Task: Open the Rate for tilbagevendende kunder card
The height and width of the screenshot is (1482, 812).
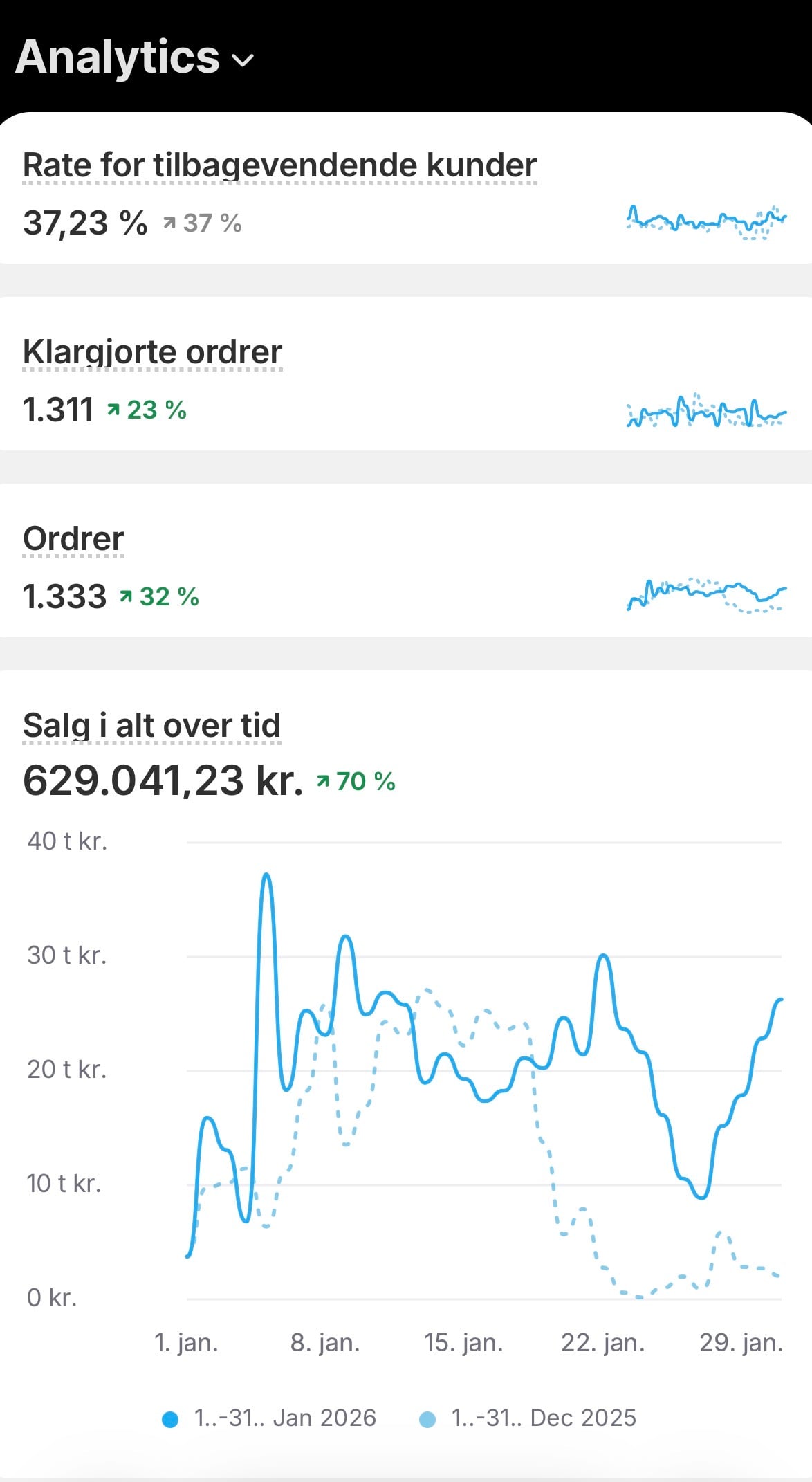Action: pos(279,165)
